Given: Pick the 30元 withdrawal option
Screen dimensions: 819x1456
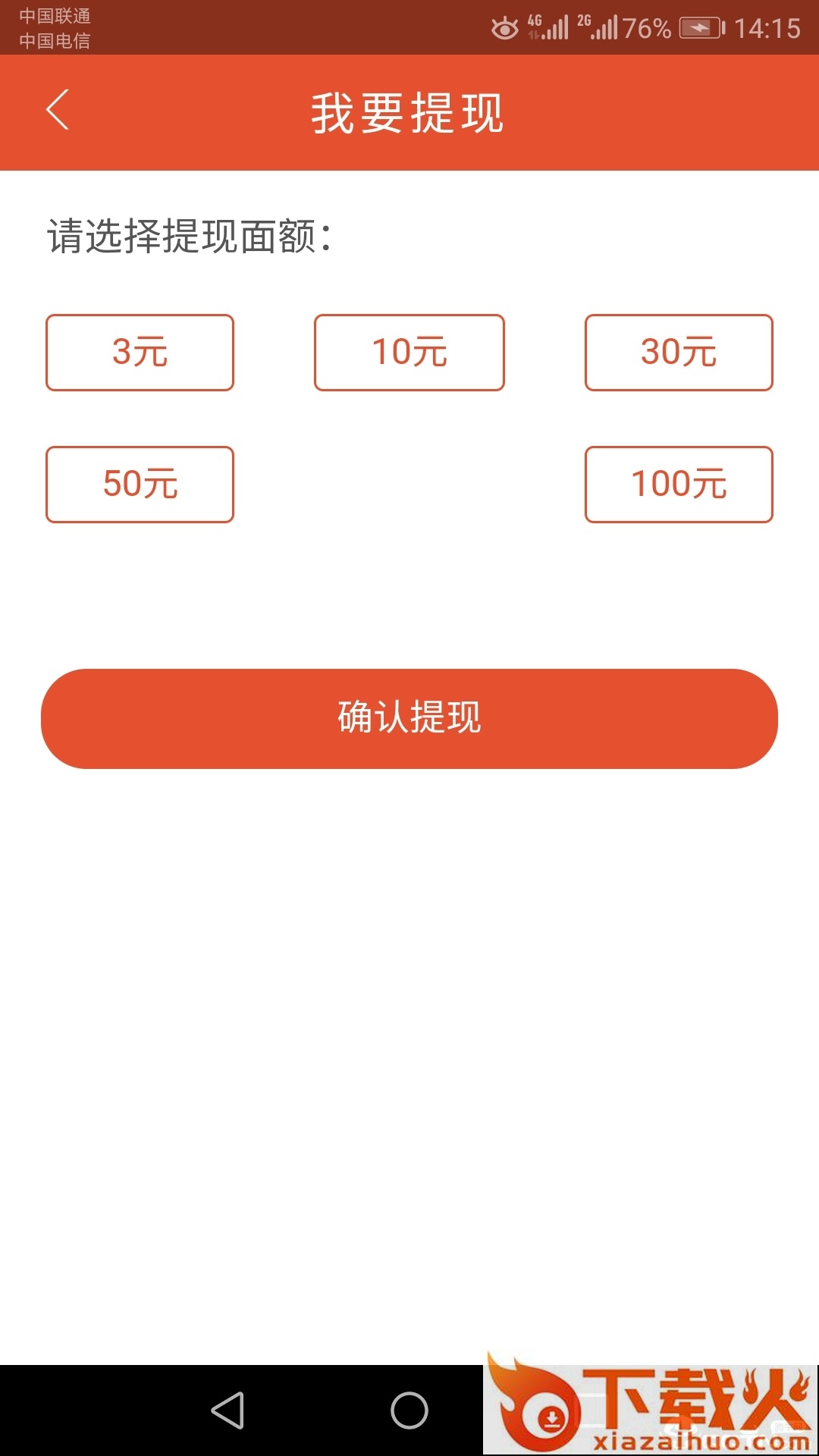Looking at the screenshot, I should click(679, 353).
